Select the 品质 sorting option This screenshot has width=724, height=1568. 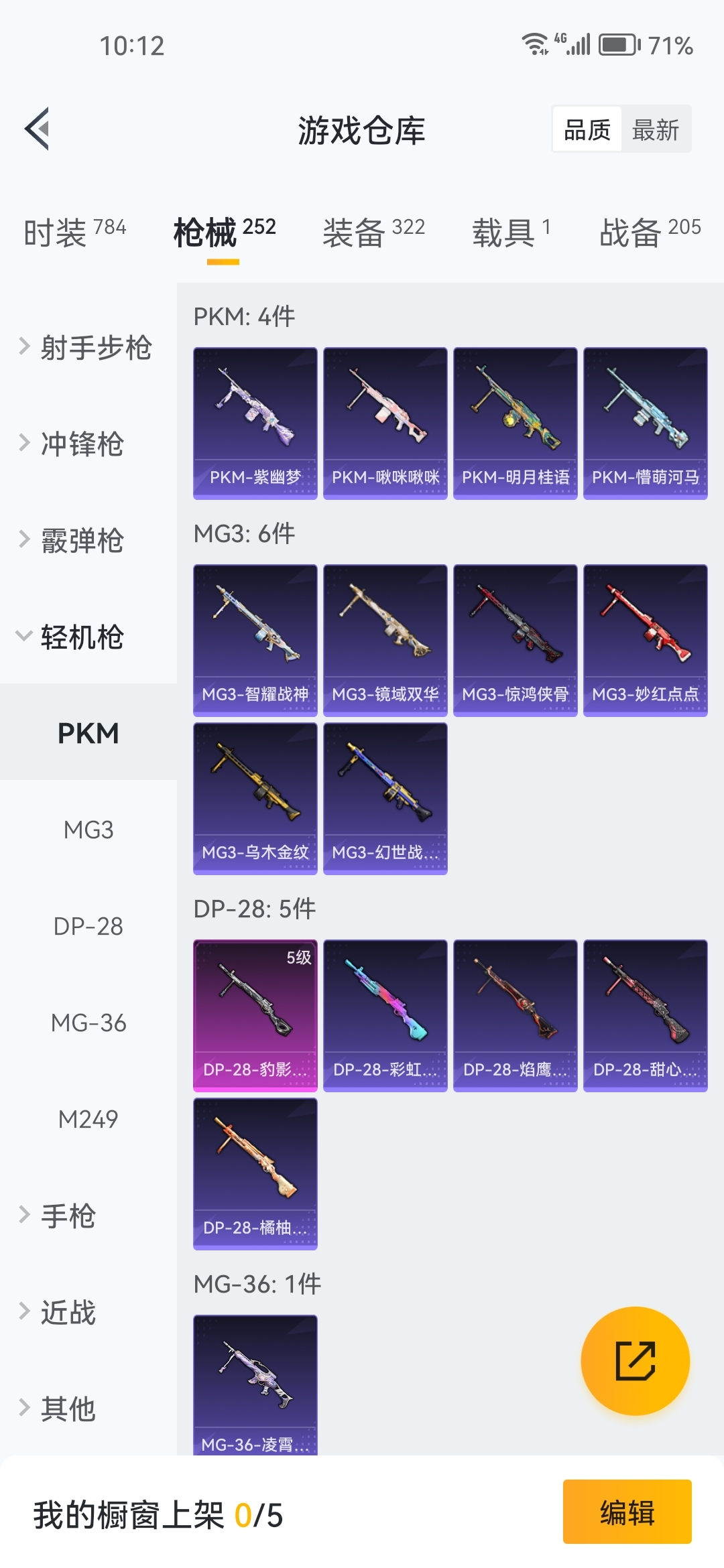coord(587,129)
